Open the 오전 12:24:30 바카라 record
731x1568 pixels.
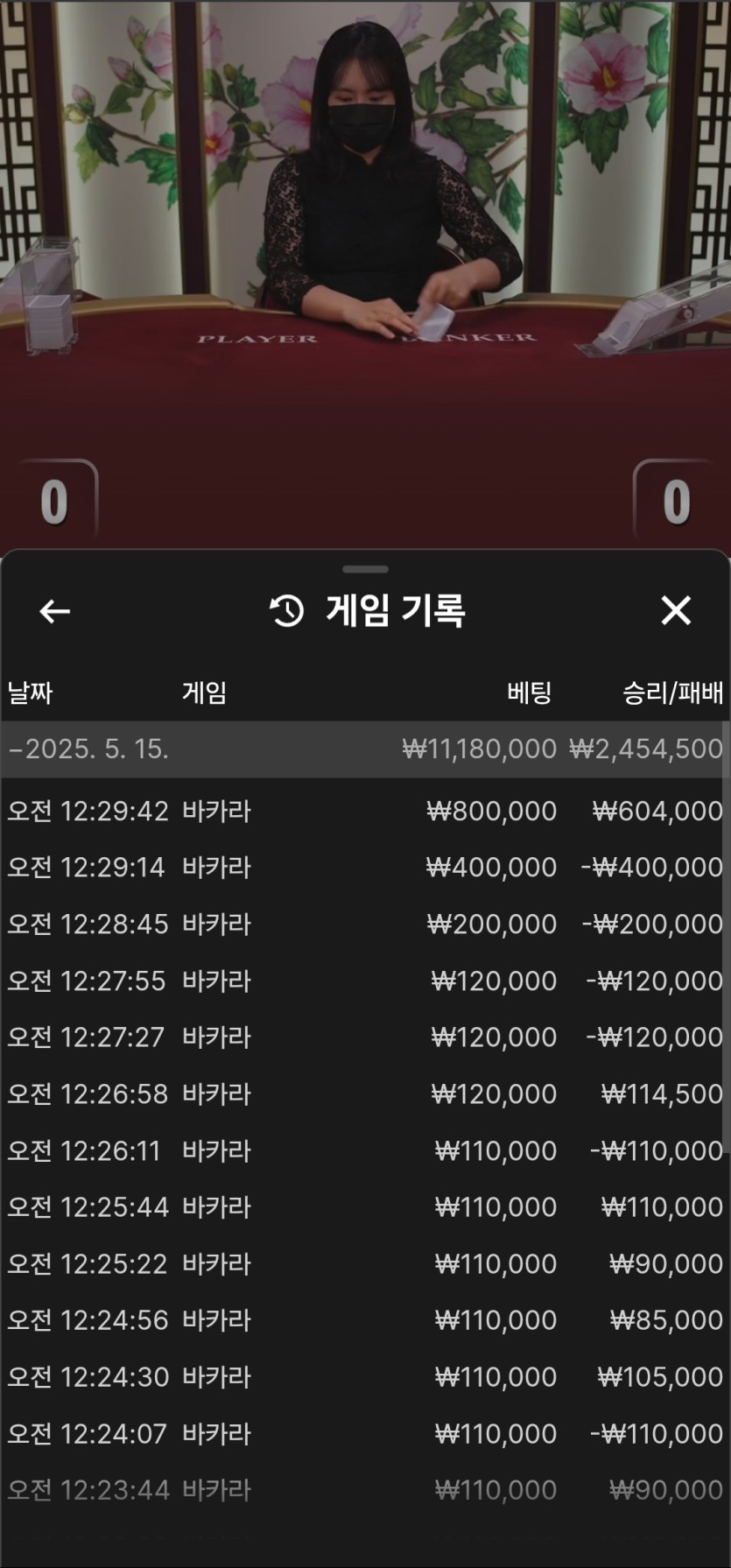click(364, 1377)
